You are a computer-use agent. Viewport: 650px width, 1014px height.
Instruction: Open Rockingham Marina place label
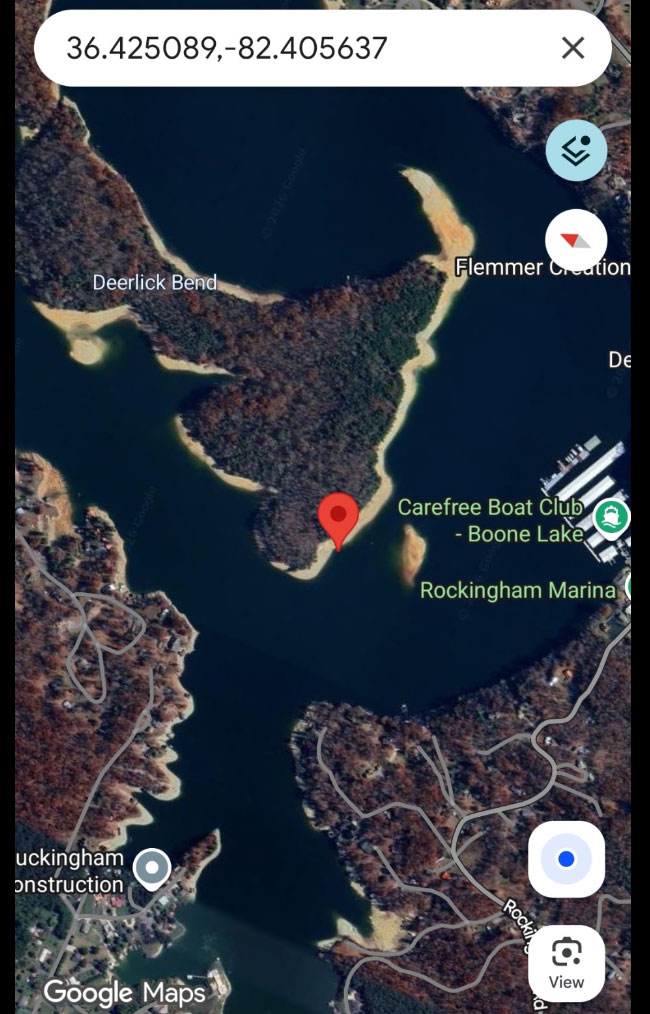(x=517, y=590)
